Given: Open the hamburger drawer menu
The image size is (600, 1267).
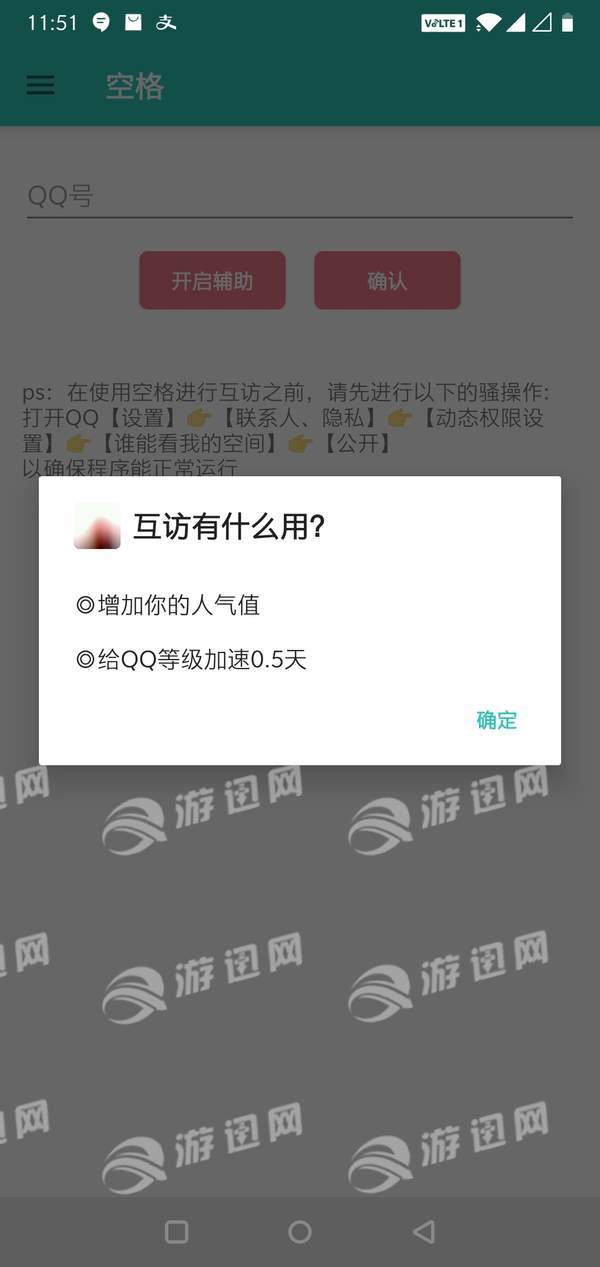Looking at the screenshot, I should [40, 86].
